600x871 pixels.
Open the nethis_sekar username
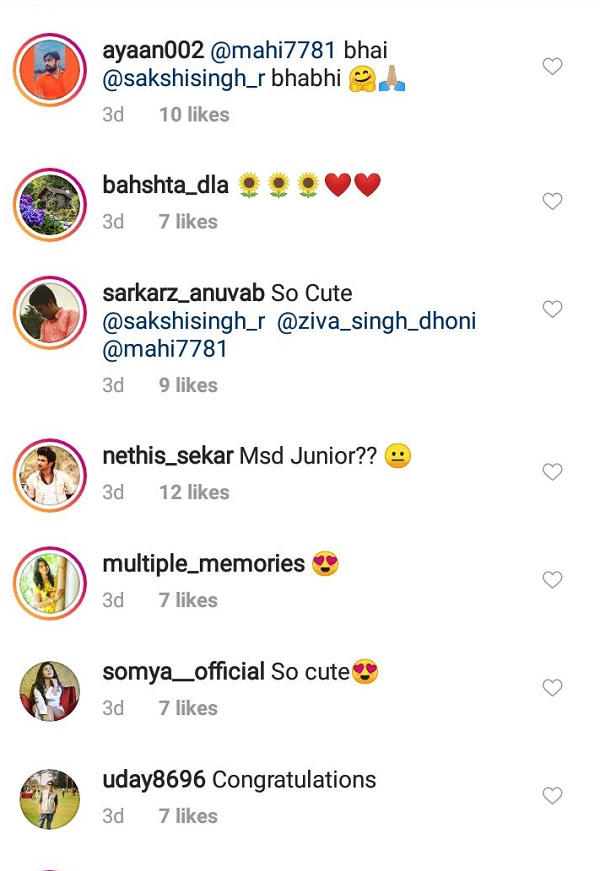(167, 457)
